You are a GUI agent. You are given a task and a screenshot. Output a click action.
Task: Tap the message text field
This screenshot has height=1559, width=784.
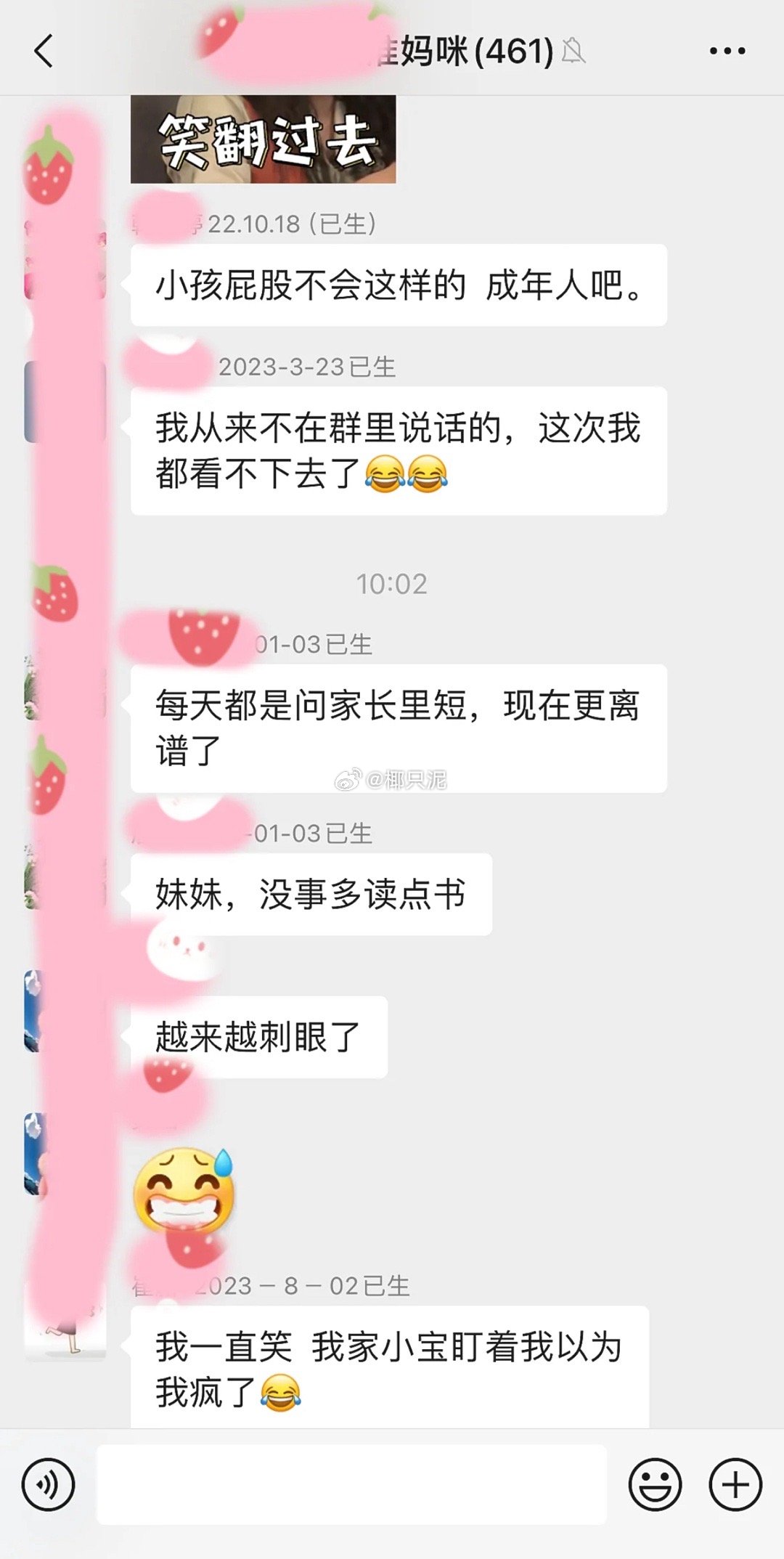[351, 1484]
